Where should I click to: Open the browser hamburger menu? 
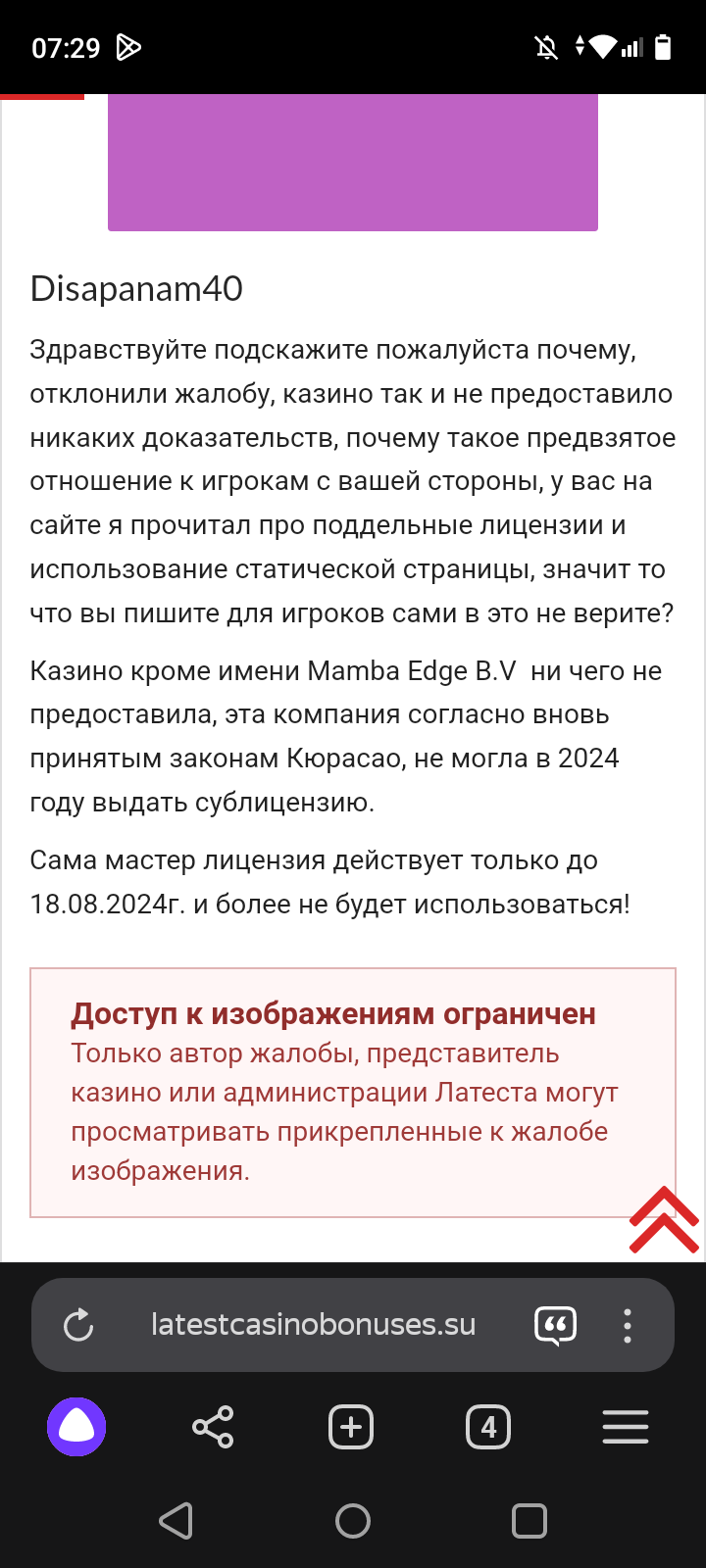click(626, 1427)
